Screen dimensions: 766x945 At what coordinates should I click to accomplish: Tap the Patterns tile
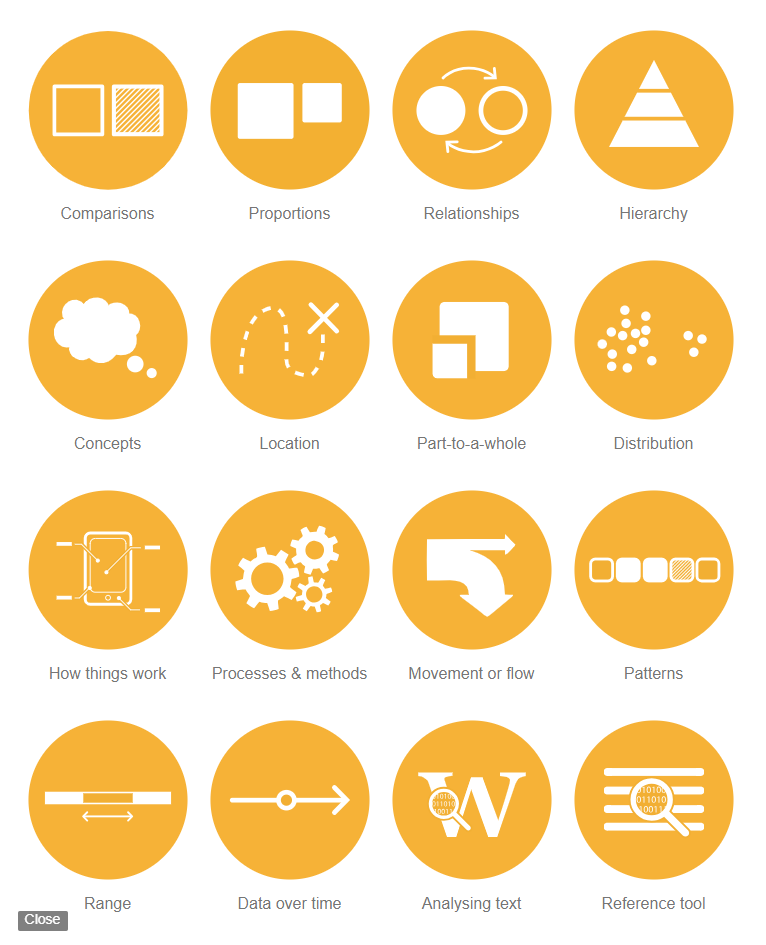tap(654, 570)
